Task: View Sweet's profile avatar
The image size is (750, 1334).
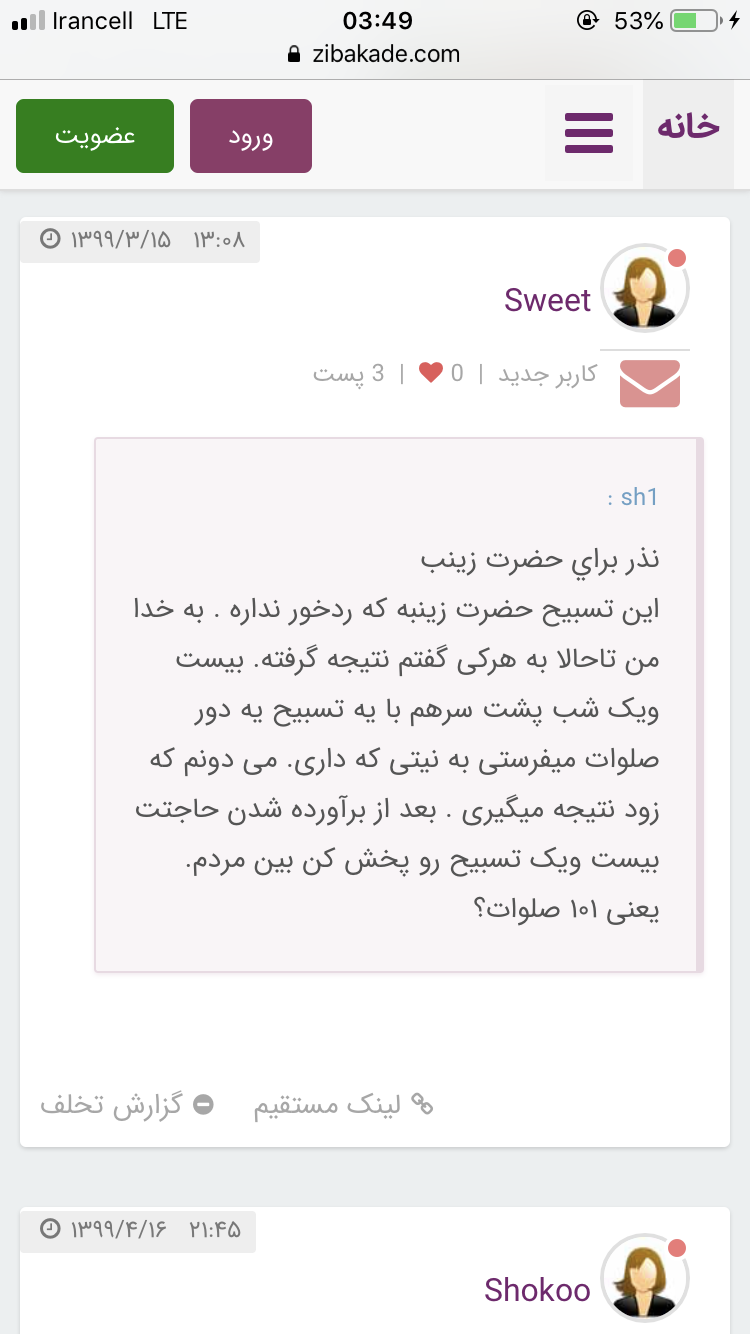Action: 644,288
